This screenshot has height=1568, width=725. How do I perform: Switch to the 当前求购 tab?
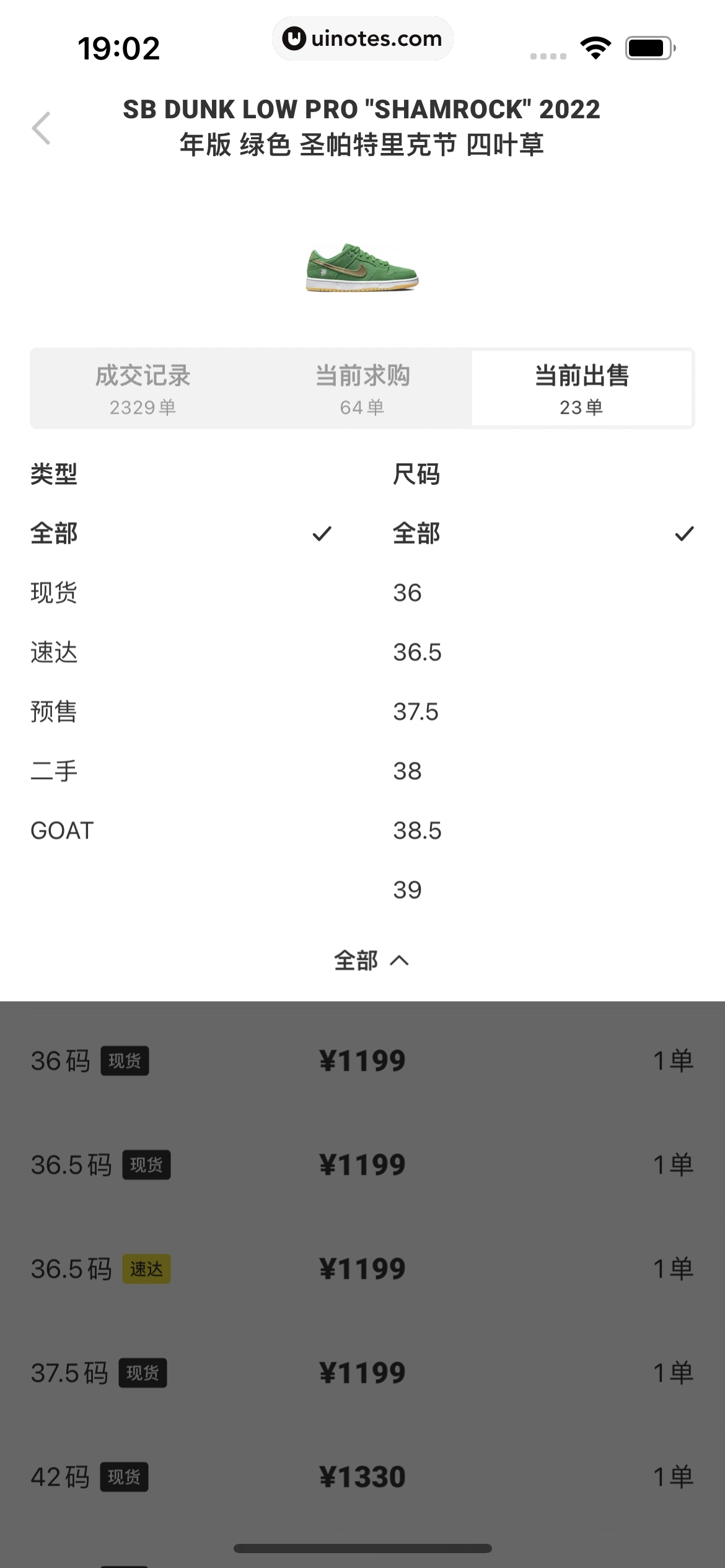pyautogui.click(x=362, y=388)
